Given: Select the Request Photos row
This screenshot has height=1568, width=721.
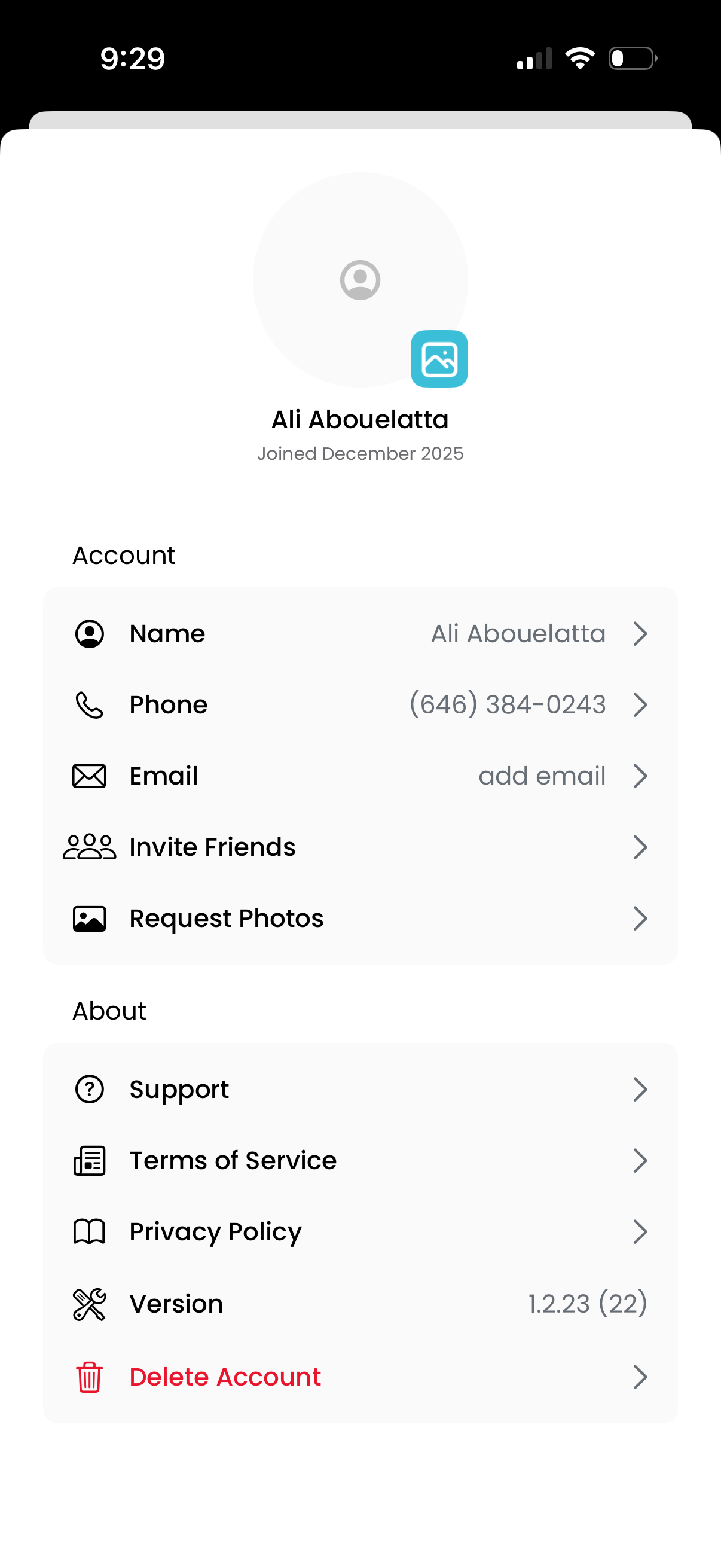Looking at the screenshot, I should tap(360, 918).
